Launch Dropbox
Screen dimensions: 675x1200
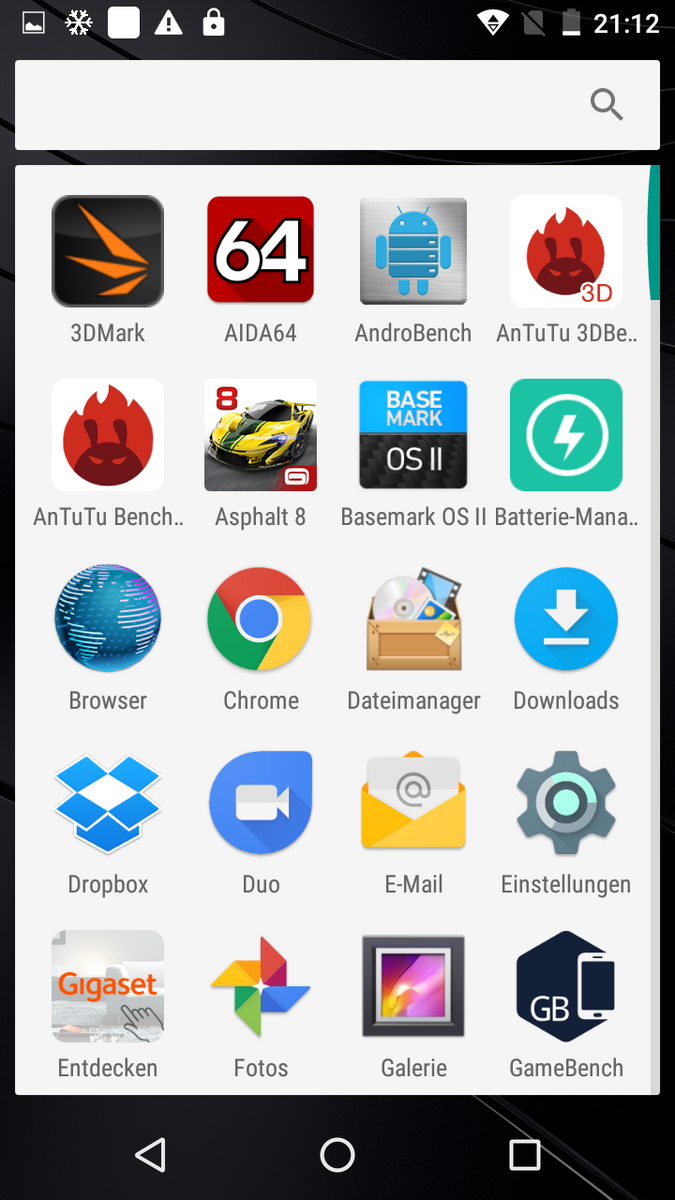pyautogui.click(x=108, y=803)
